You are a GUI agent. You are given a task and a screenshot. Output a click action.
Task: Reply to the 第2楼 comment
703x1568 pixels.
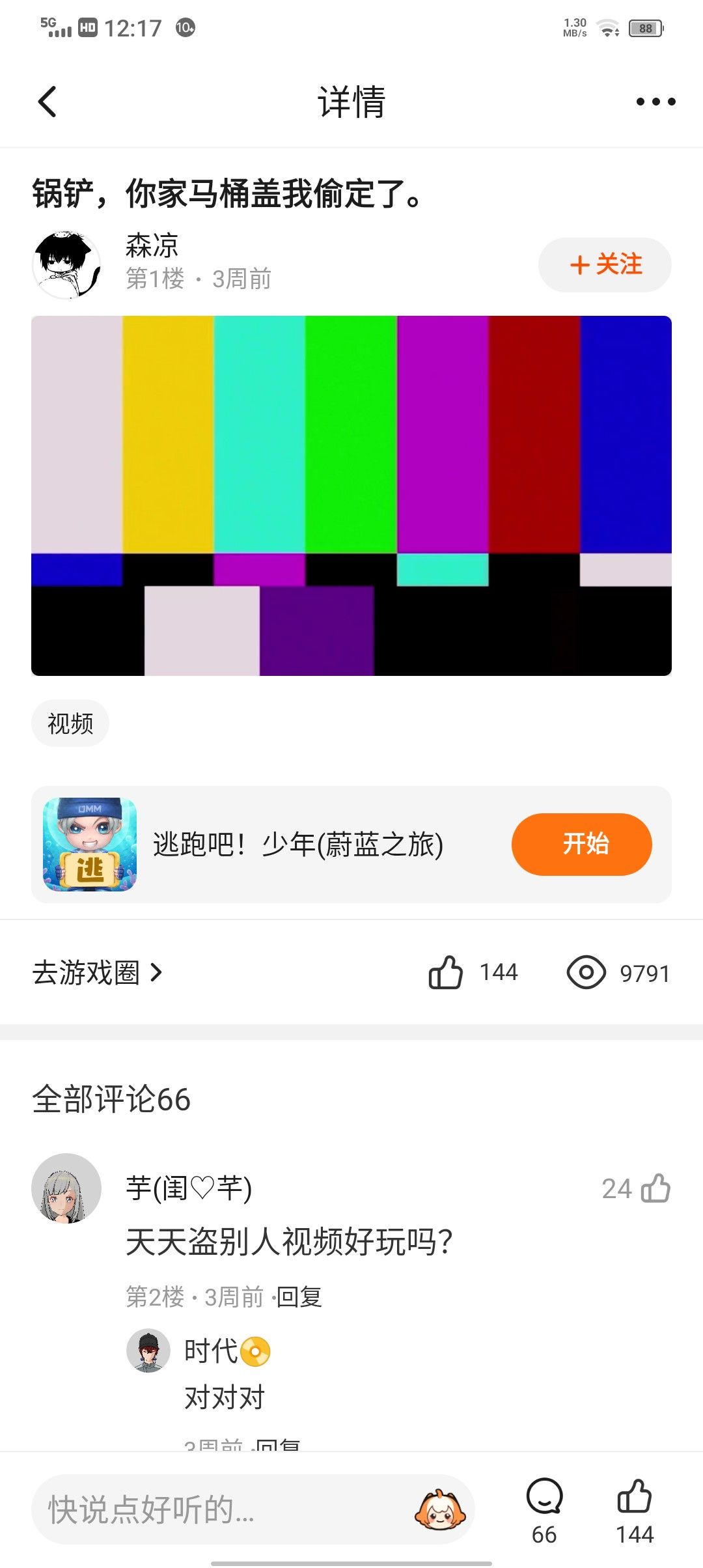(299, 1297)
